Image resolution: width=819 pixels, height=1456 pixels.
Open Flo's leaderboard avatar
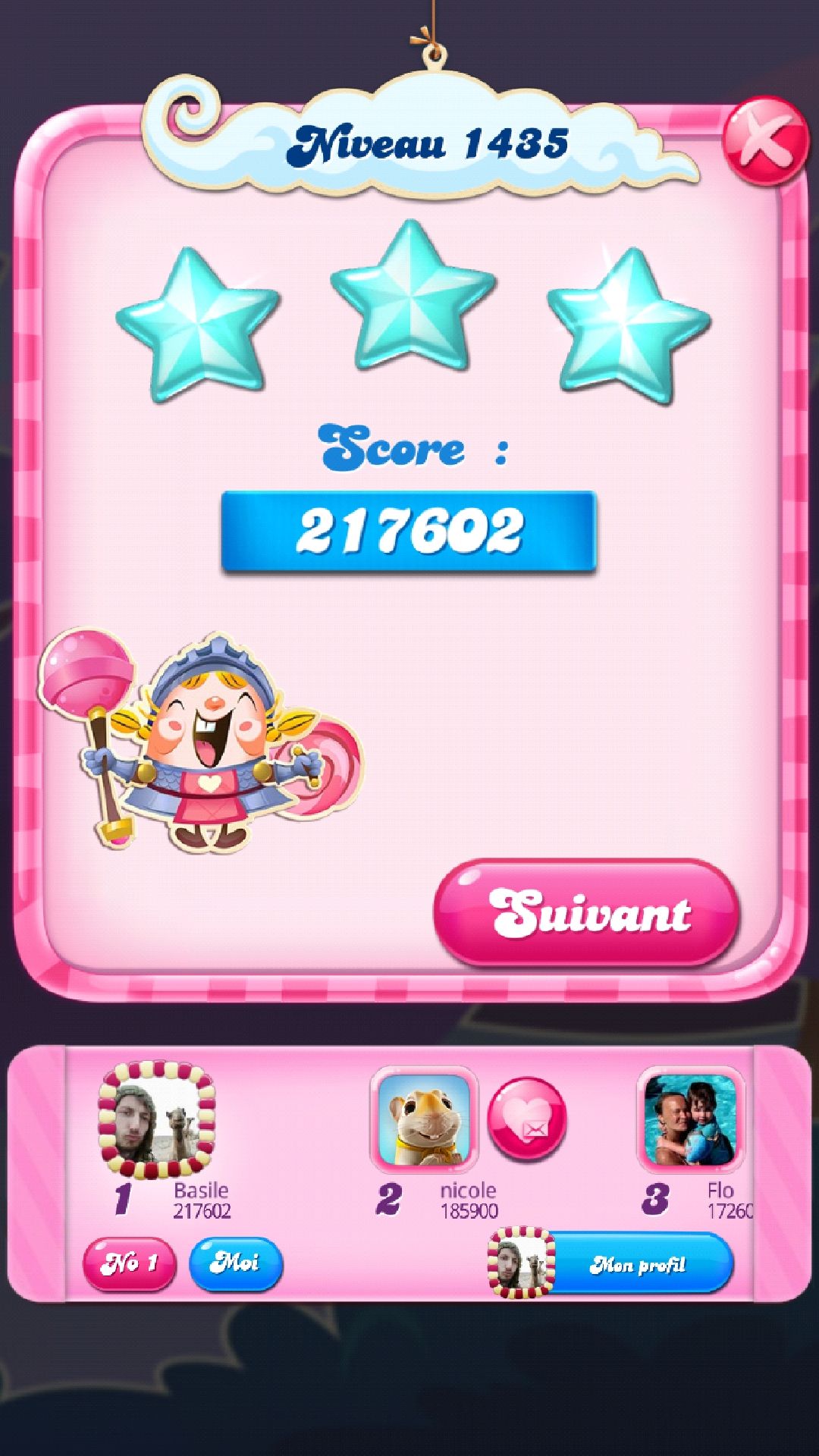click(x=690, y=1119)
